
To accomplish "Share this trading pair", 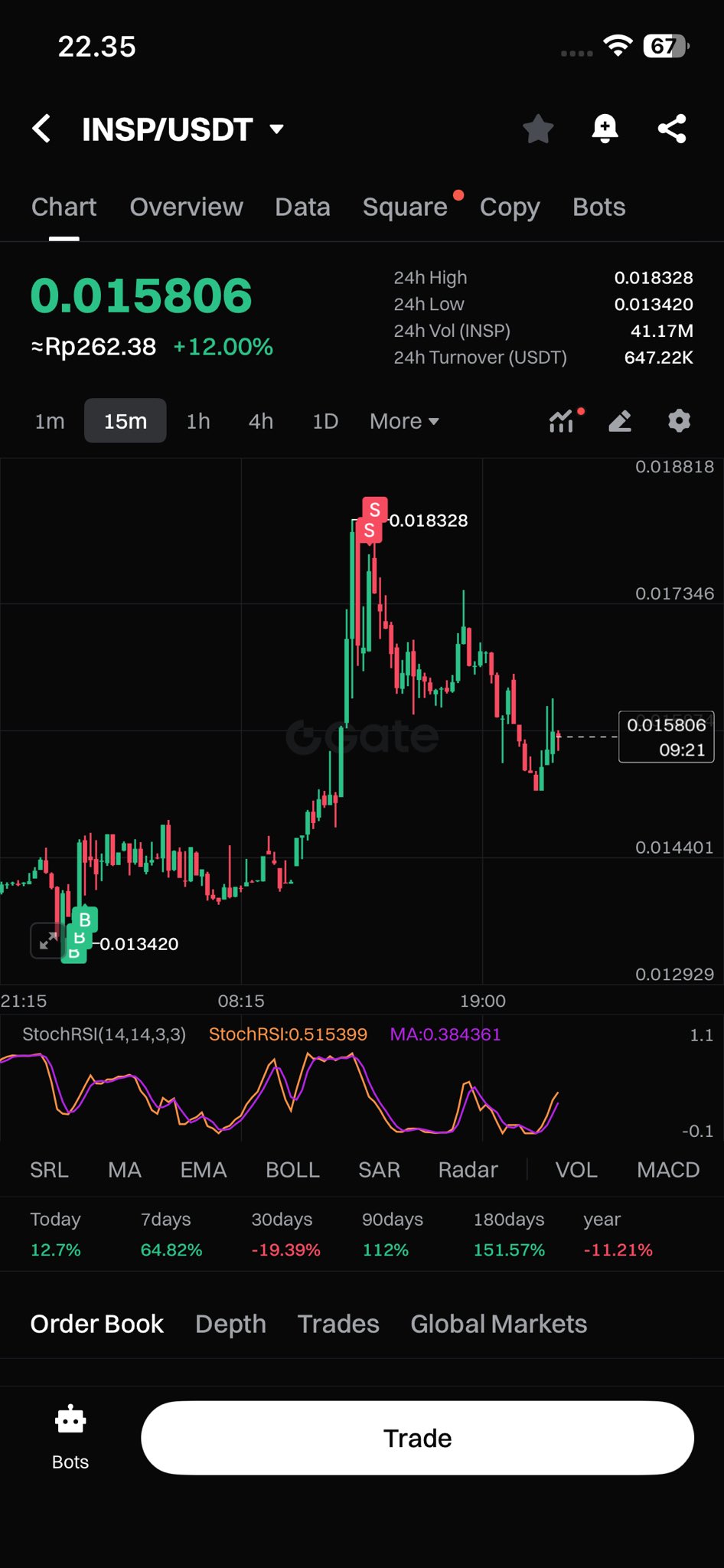I will [x=672, y=129].
